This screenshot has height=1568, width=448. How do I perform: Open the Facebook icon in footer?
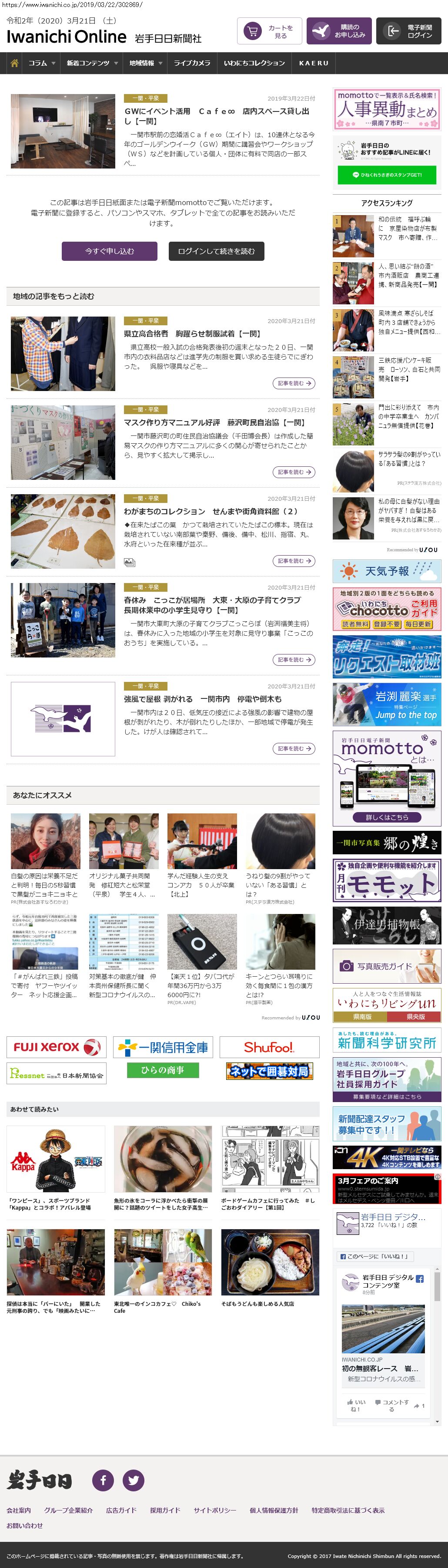(104, 1480)
